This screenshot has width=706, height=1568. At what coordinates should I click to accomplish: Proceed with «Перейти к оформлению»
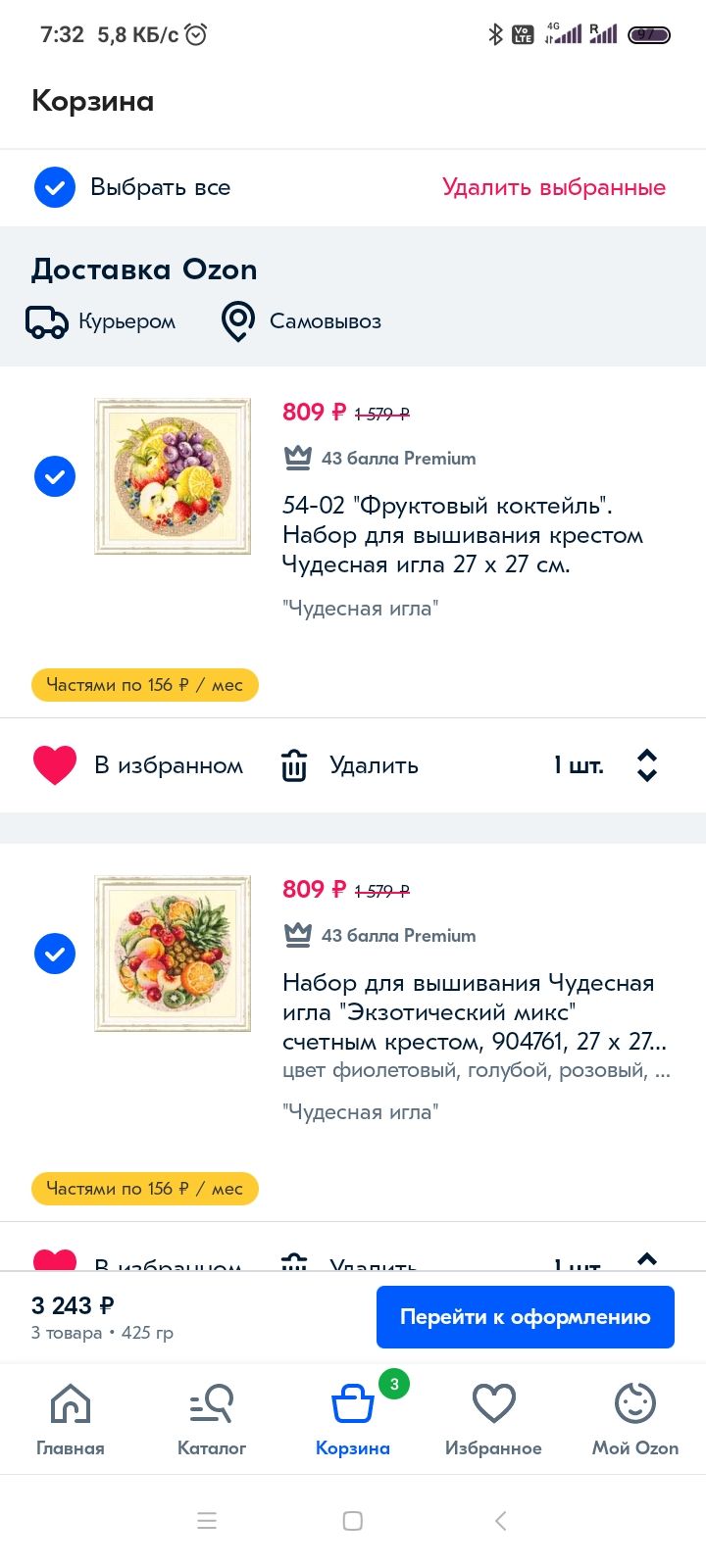[x=525, y=1317]
